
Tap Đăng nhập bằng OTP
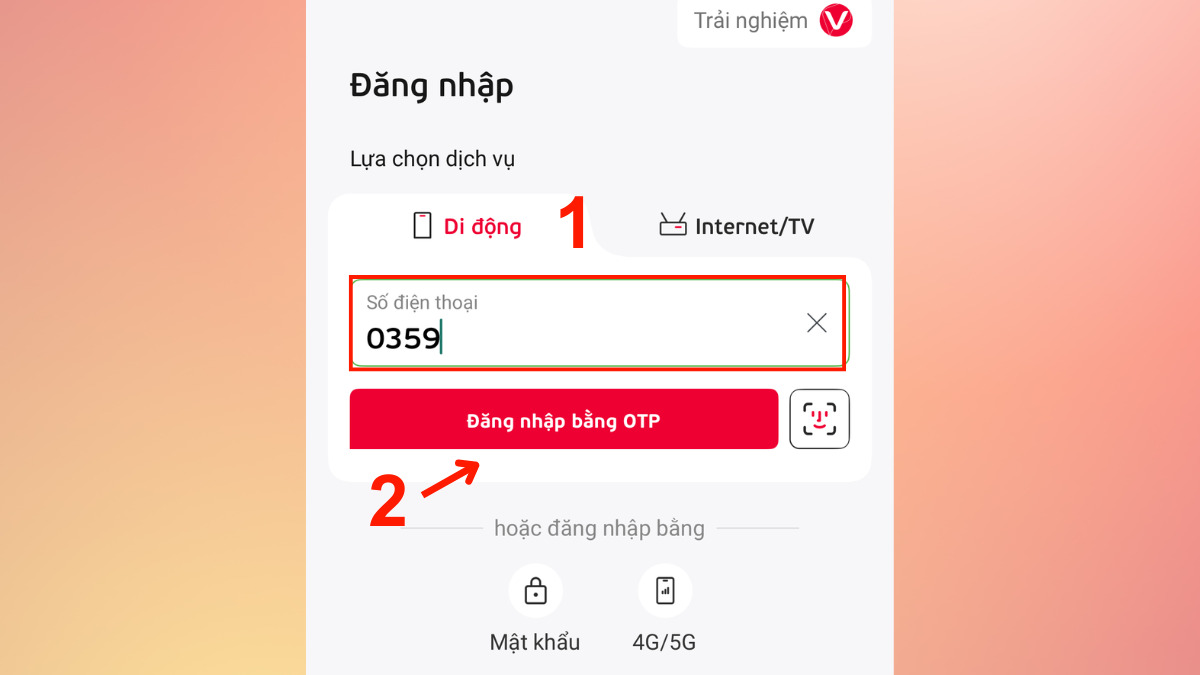click(x=563, y=420)
